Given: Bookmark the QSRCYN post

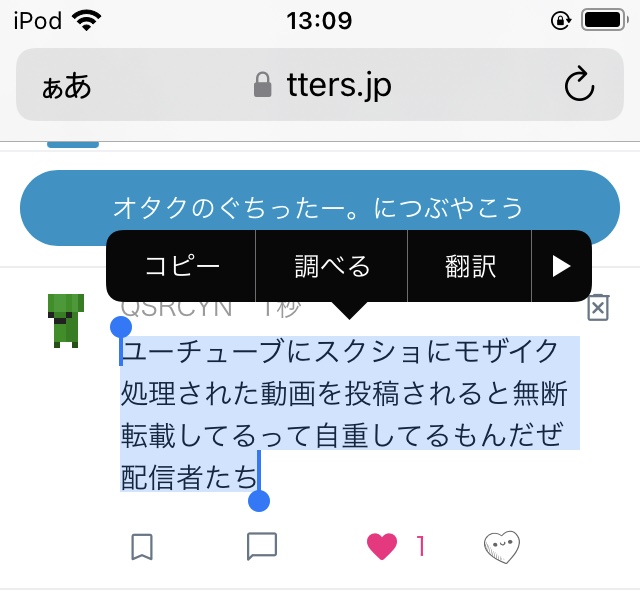Looking at the screenshot, I should 142,546.
